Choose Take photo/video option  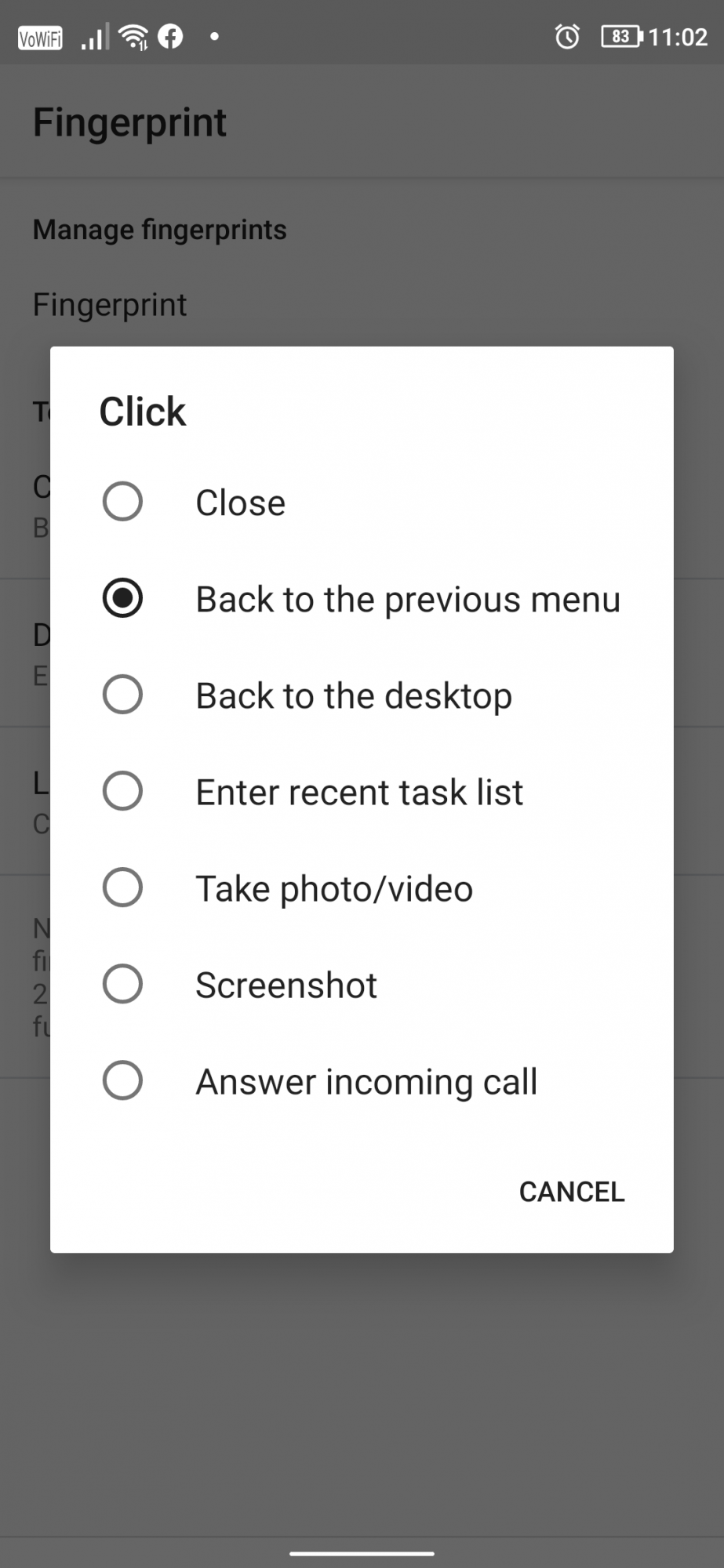click(362, 887)
